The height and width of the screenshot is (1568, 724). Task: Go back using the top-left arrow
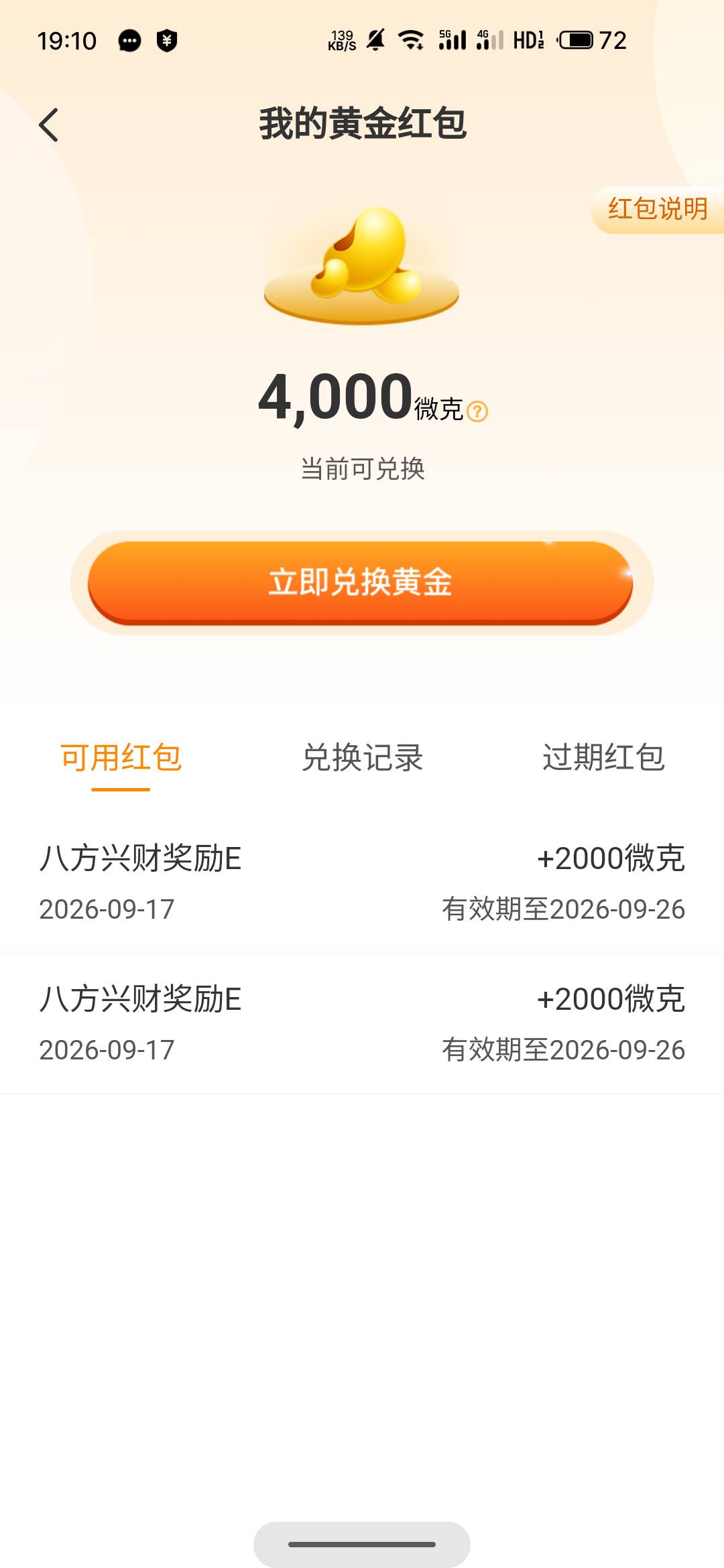click(x=49, y=125)
